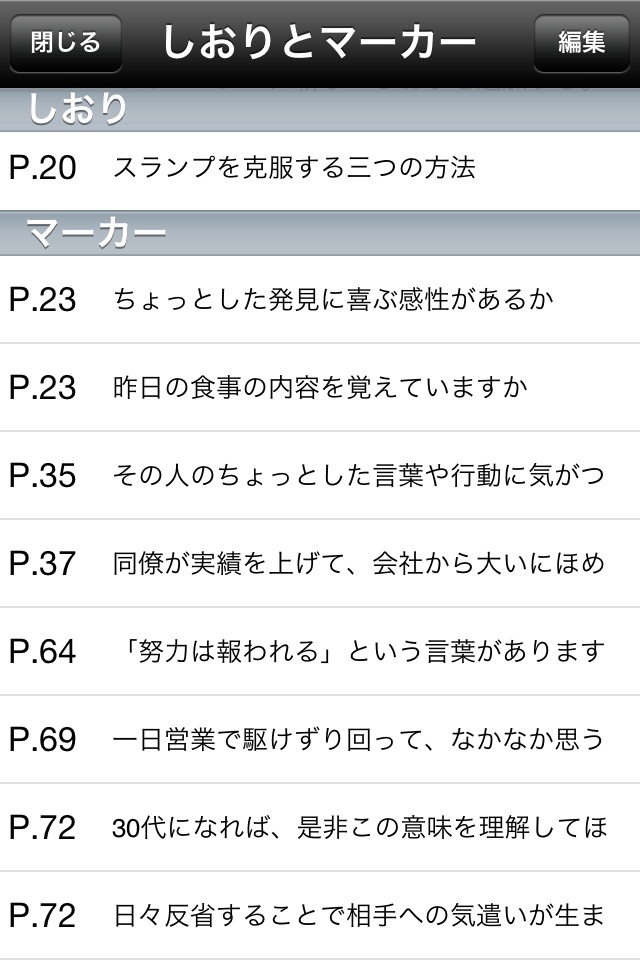The height and width of the screenshot is (960, 640).
Task: Open bookmark スランプを克服する三つの方法
Action: tap(320, 167)
